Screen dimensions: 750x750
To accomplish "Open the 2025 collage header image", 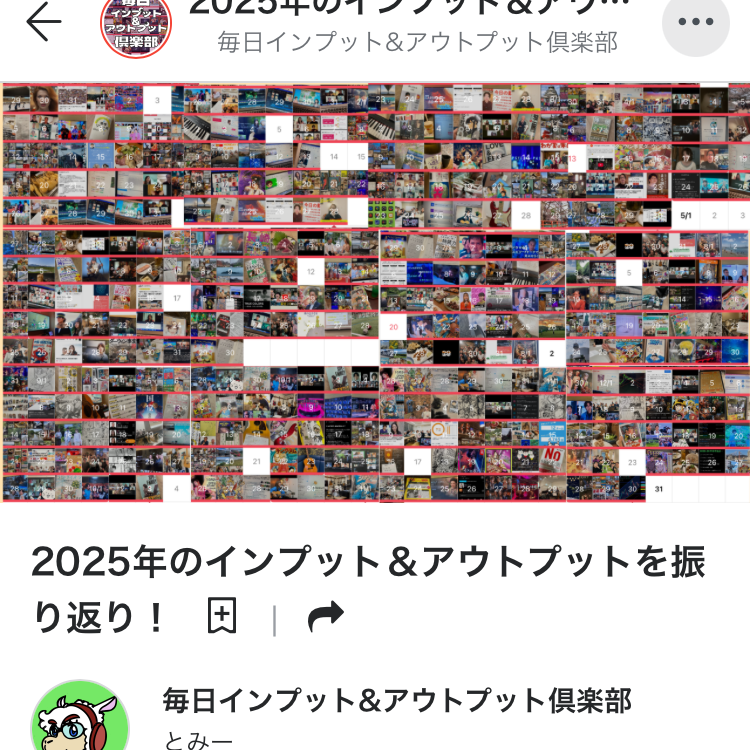I will tap(375, 292).
